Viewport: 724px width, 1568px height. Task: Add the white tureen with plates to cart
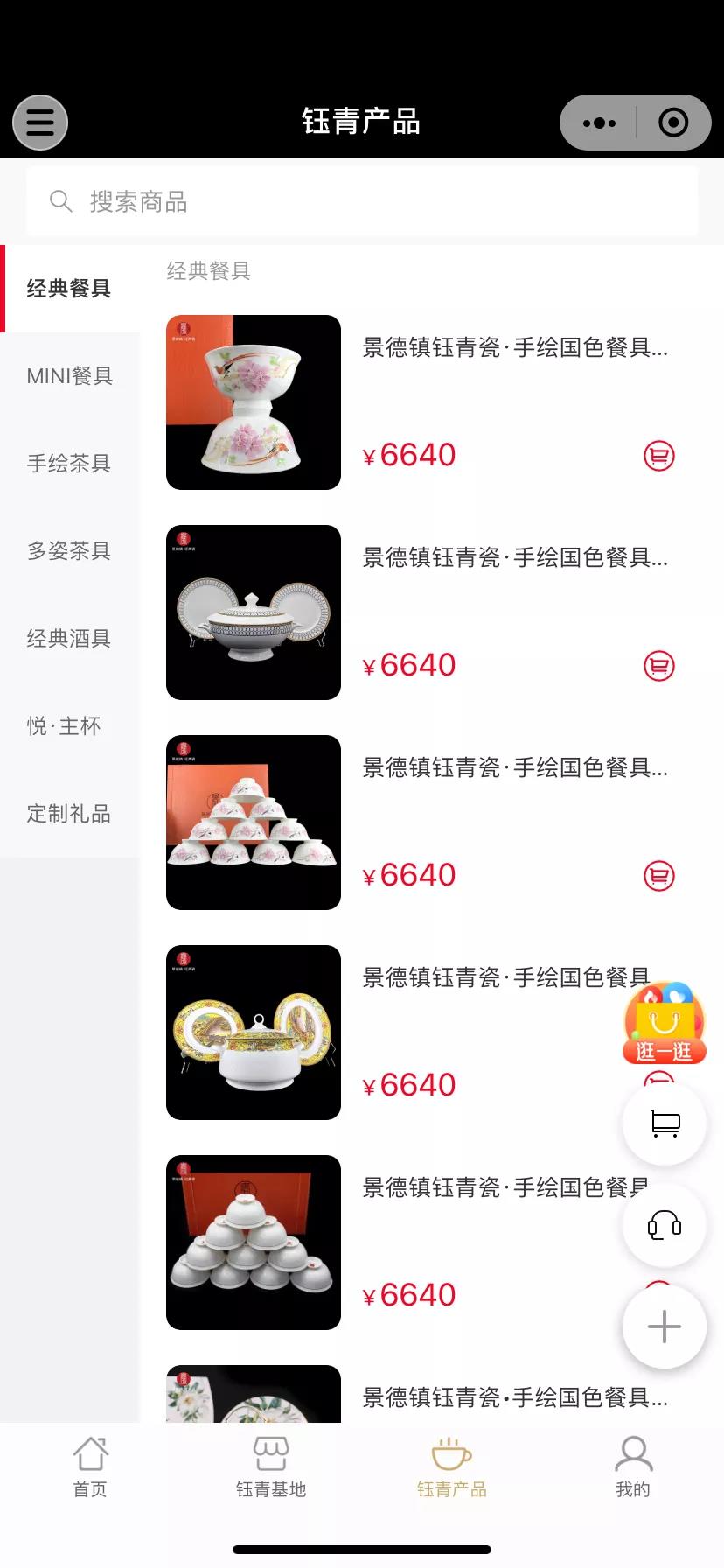point(659,666)
